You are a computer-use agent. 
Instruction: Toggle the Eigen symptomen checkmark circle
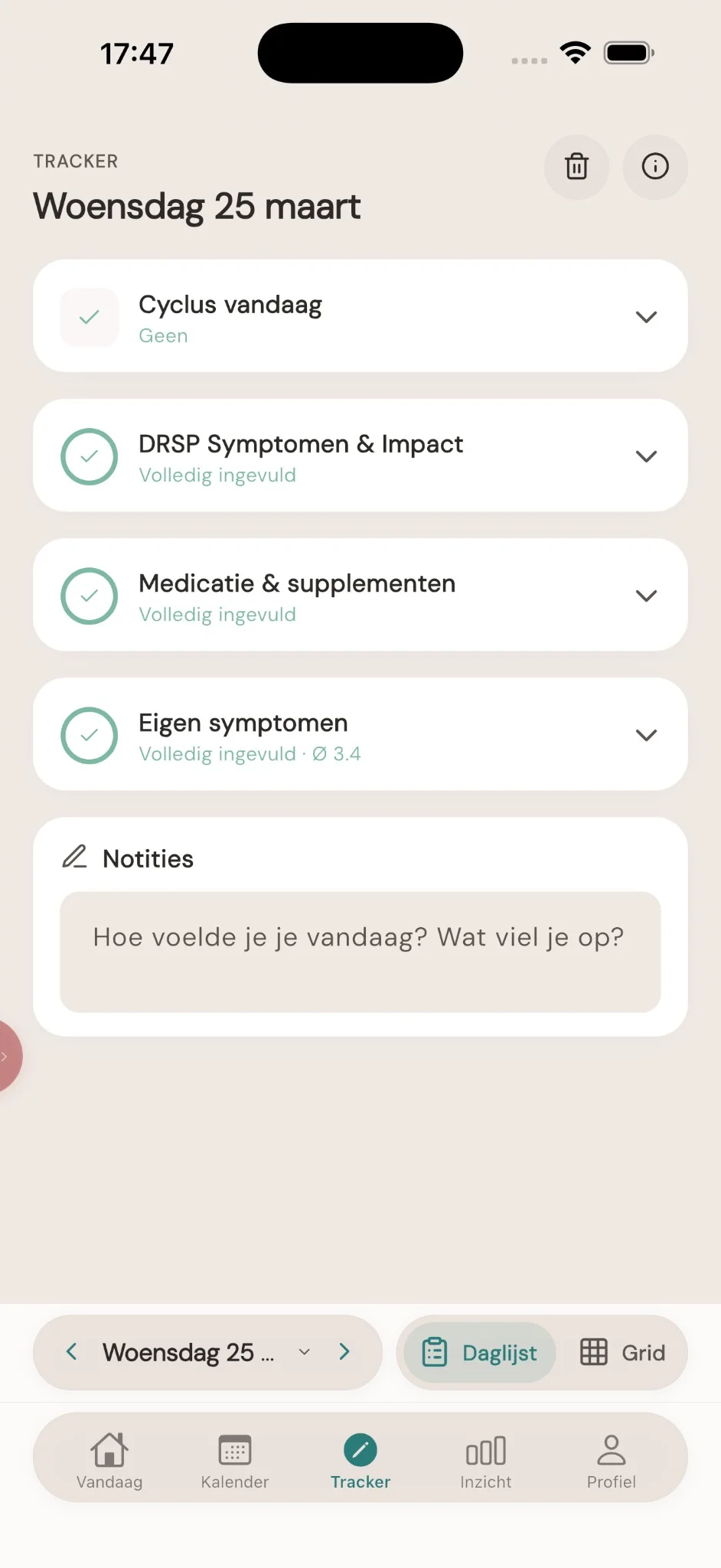[x=90, y=735]
